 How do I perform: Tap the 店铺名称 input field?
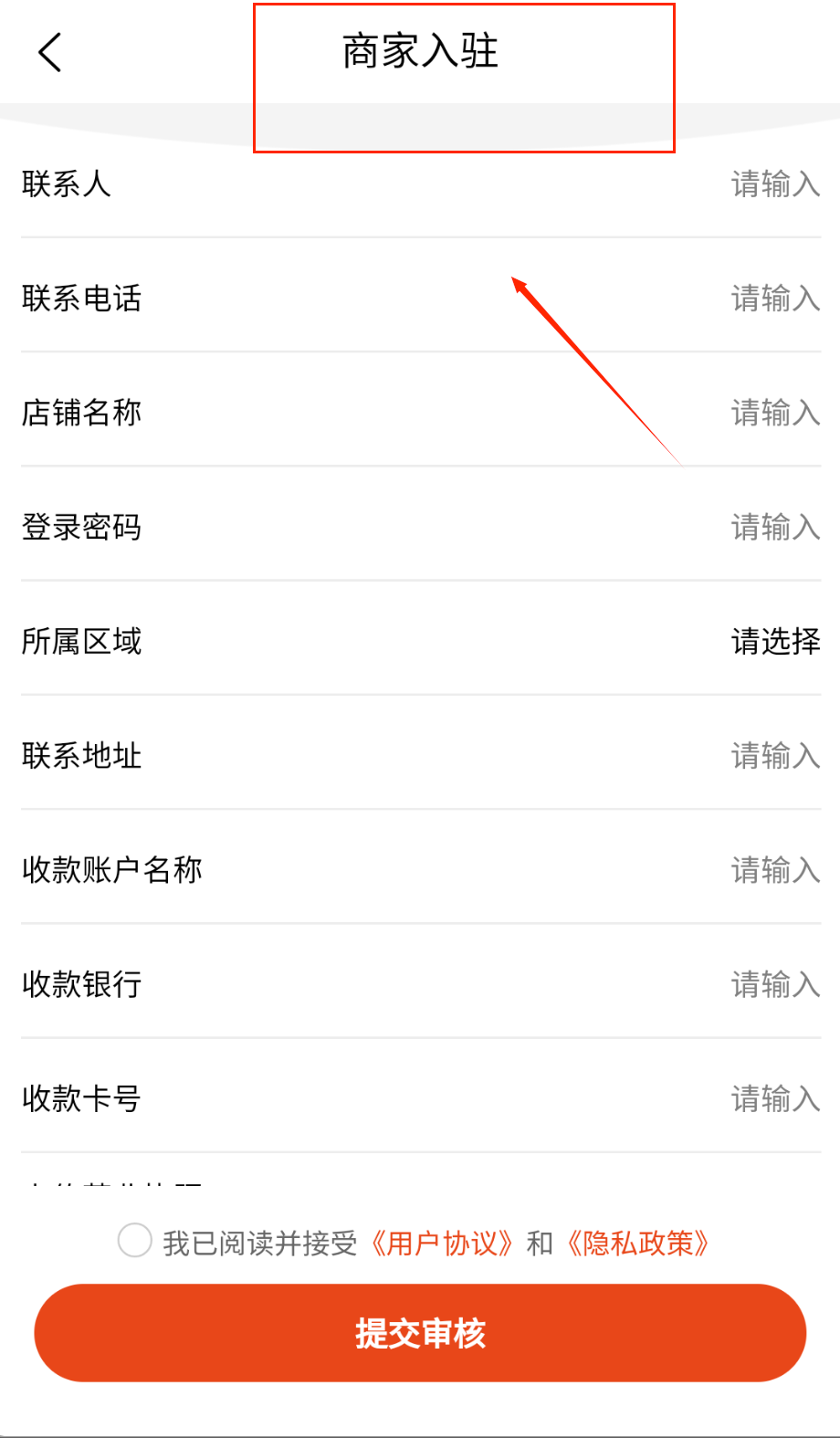point(774,413)
